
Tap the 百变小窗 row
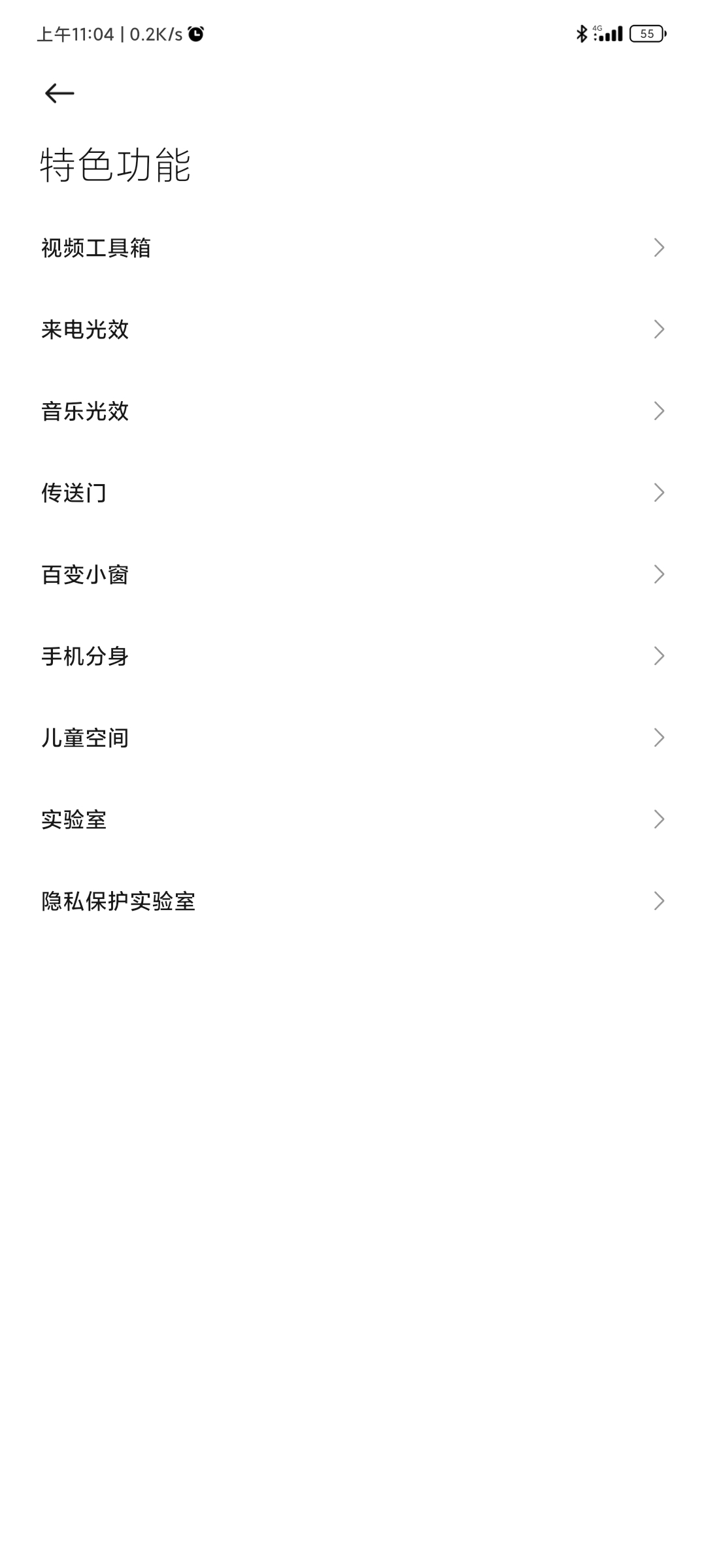[x=353, y=574]
